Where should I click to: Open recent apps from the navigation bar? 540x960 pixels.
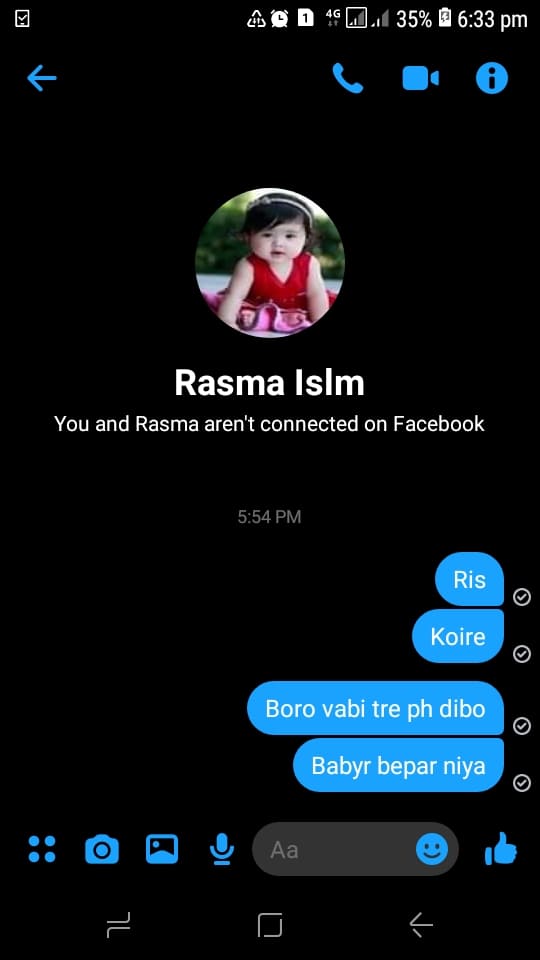pyautogui.click(x=118, y=924)
